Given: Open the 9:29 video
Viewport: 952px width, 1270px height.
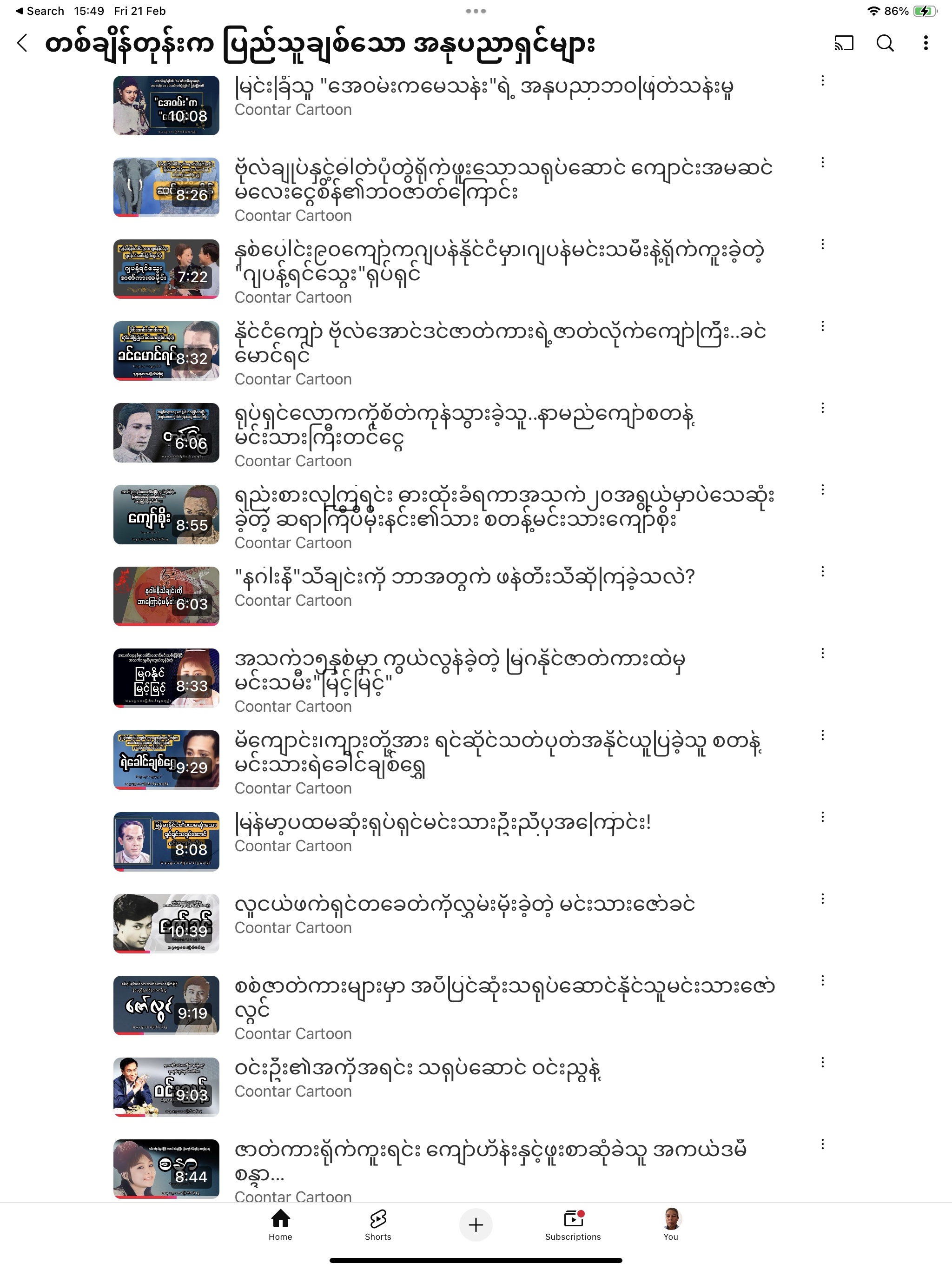Looking at the screenshot, I should point(166,760).
